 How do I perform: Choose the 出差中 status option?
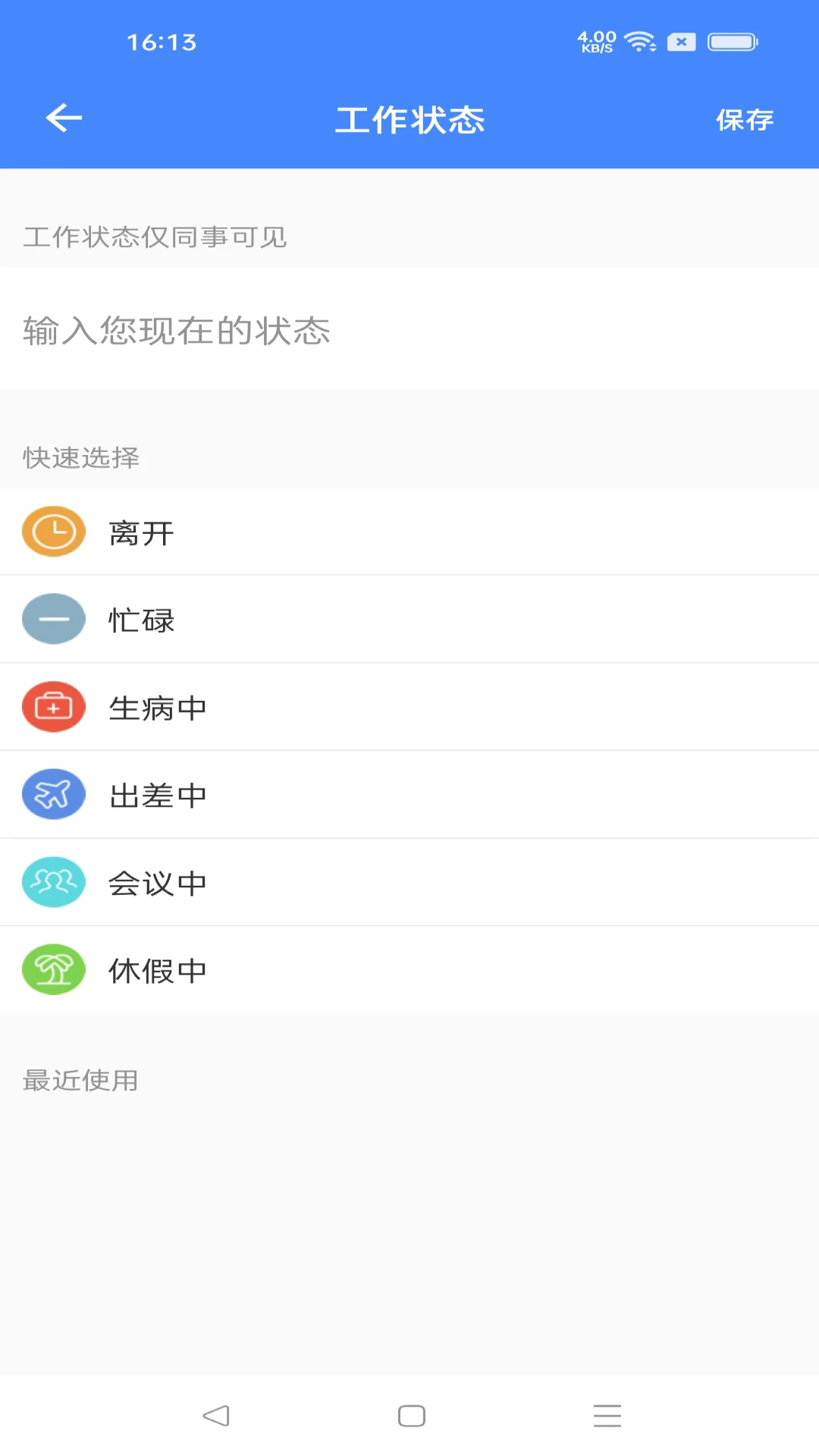coord(409,794)
